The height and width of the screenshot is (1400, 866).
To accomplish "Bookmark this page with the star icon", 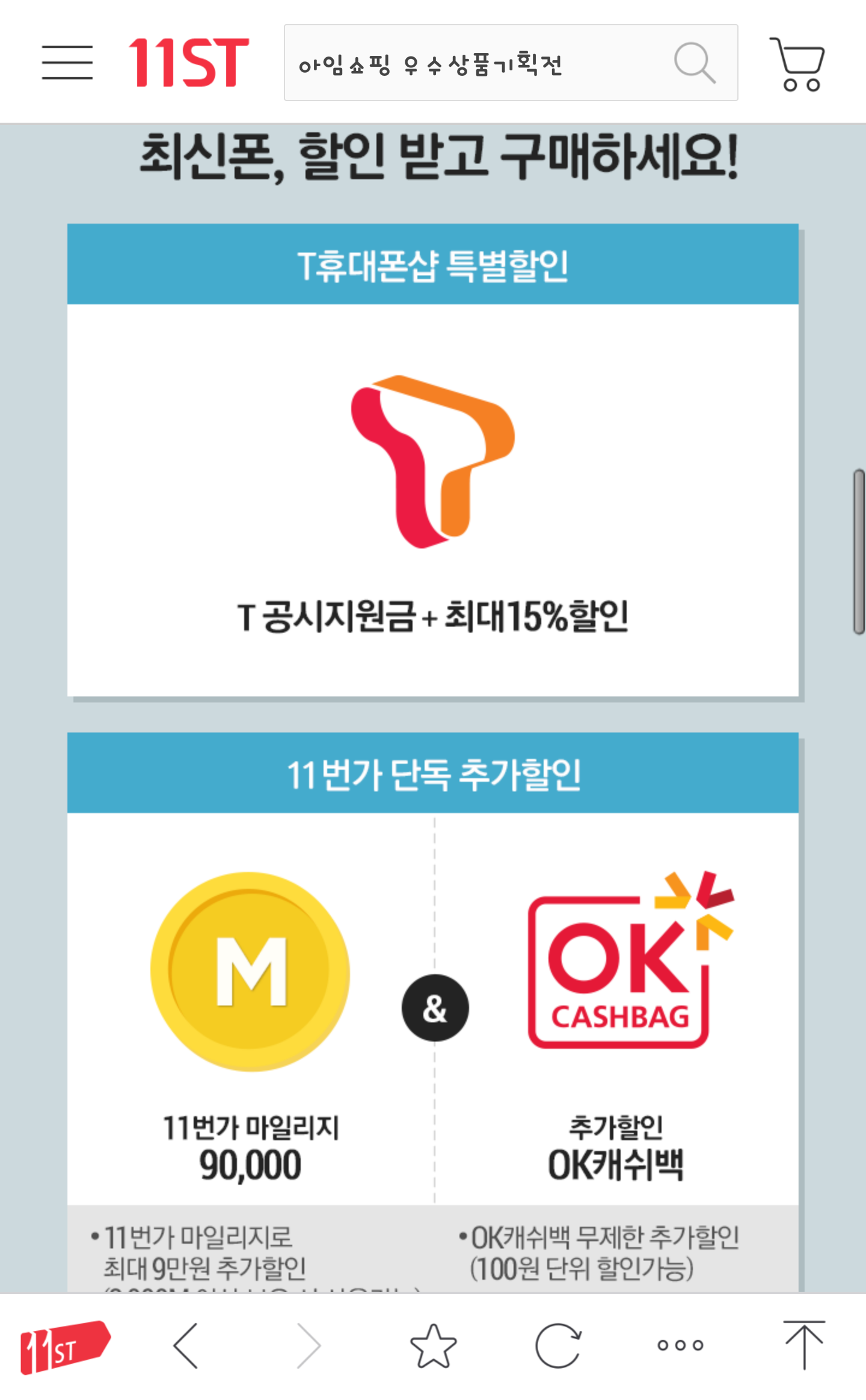I will tap(433, 1346).
